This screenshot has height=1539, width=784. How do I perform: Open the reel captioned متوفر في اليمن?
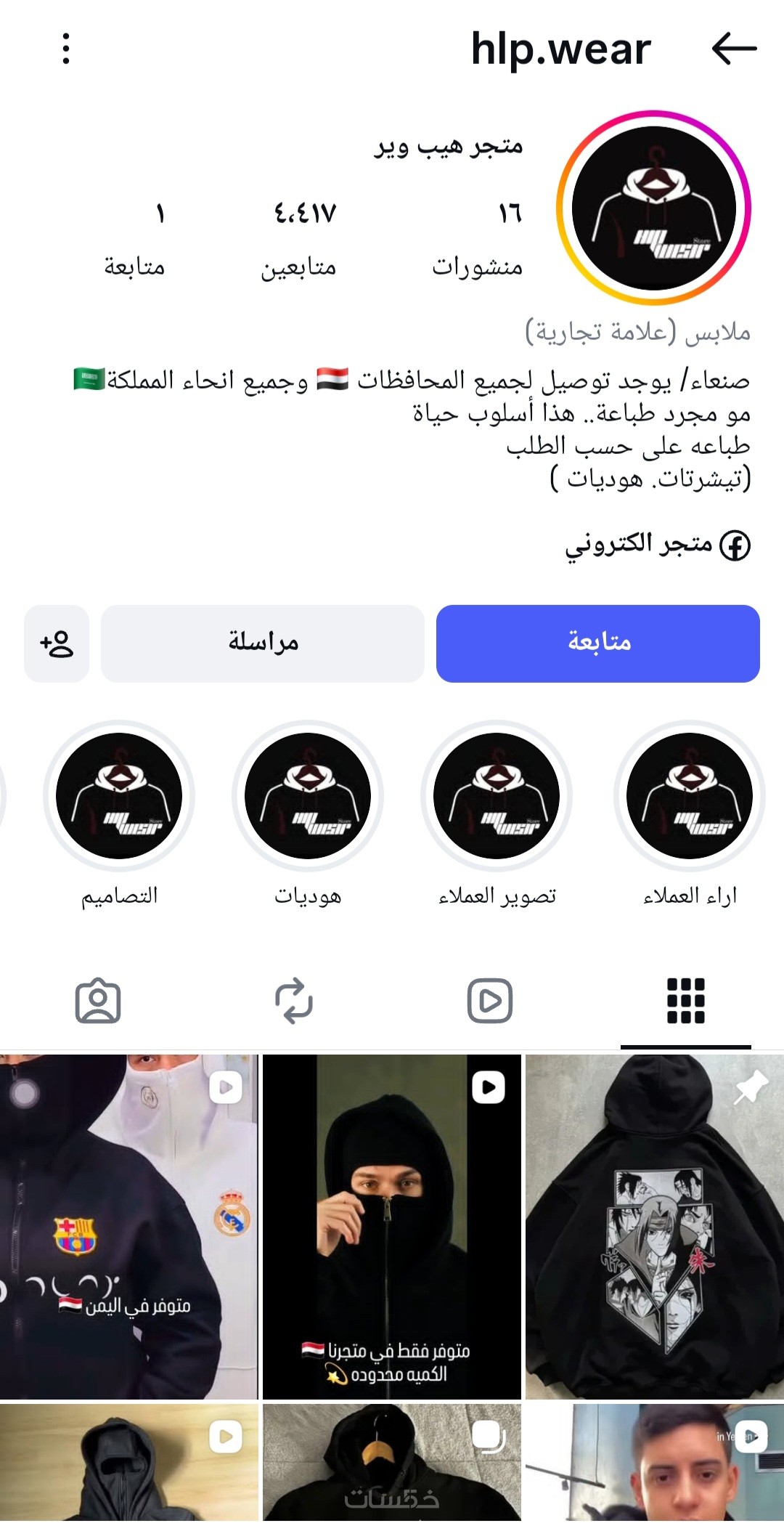point(128,1227)
